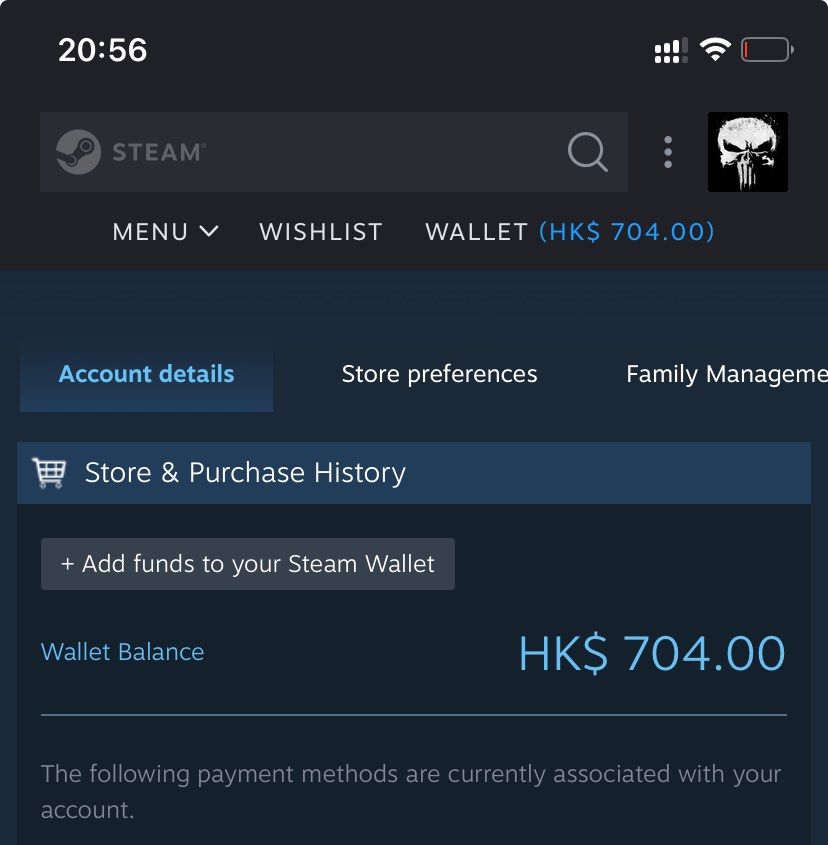The height and width of the screenshot is (845, 828).
Task: Tap the magnifying glass search icon
Action: click(587, 152)
